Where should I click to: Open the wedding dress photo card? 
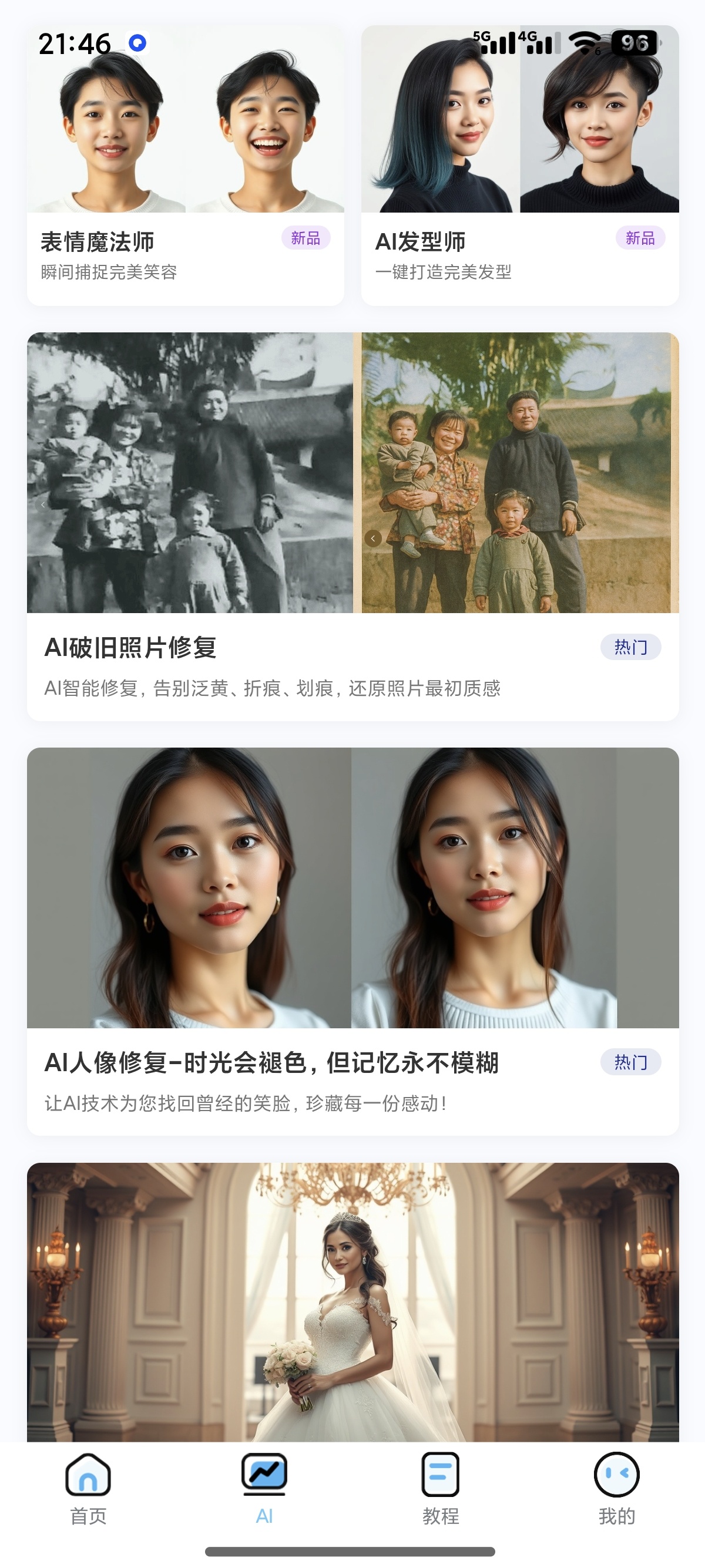352,1301
